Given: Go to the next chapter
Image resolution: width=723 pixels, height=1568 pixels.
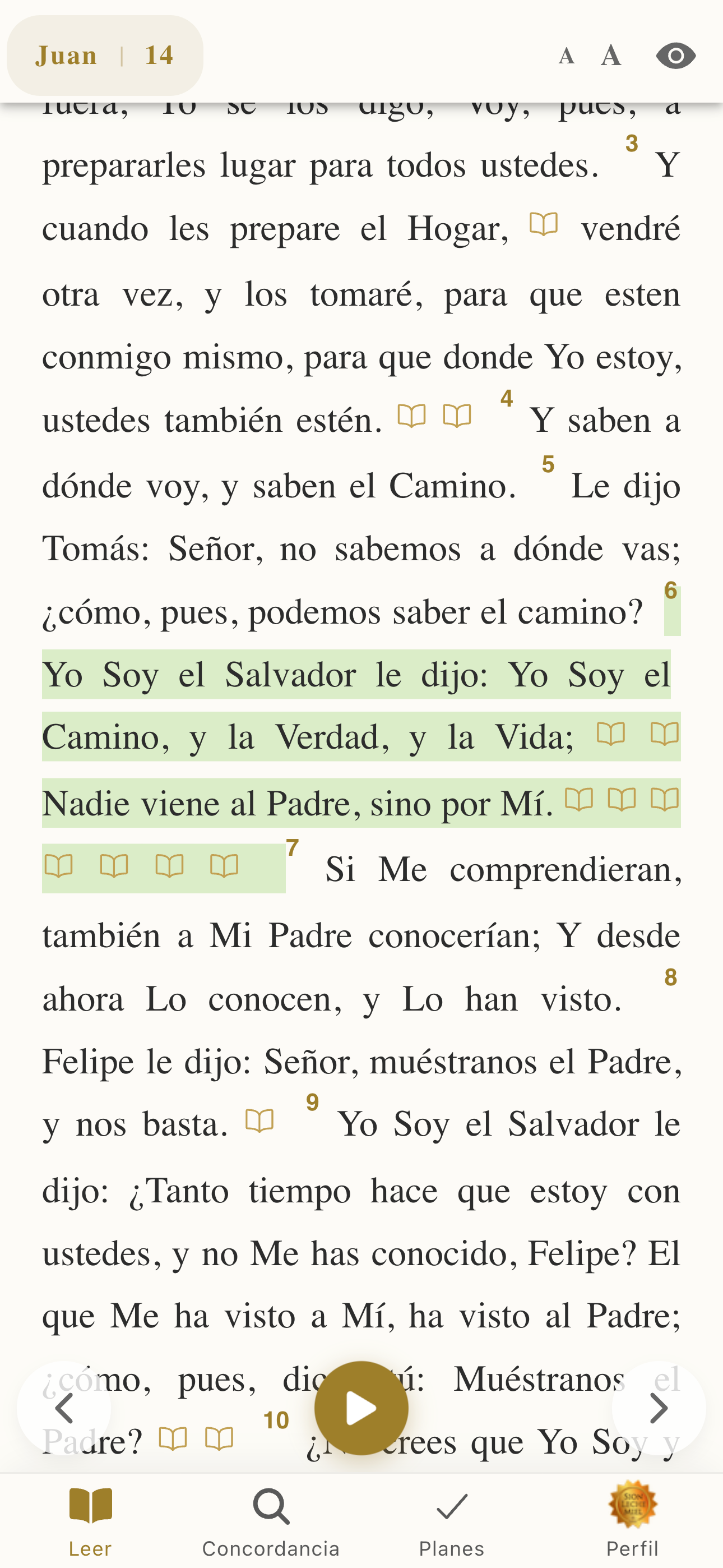Looking at the screenshot, I should click(x=659, y=1407).
